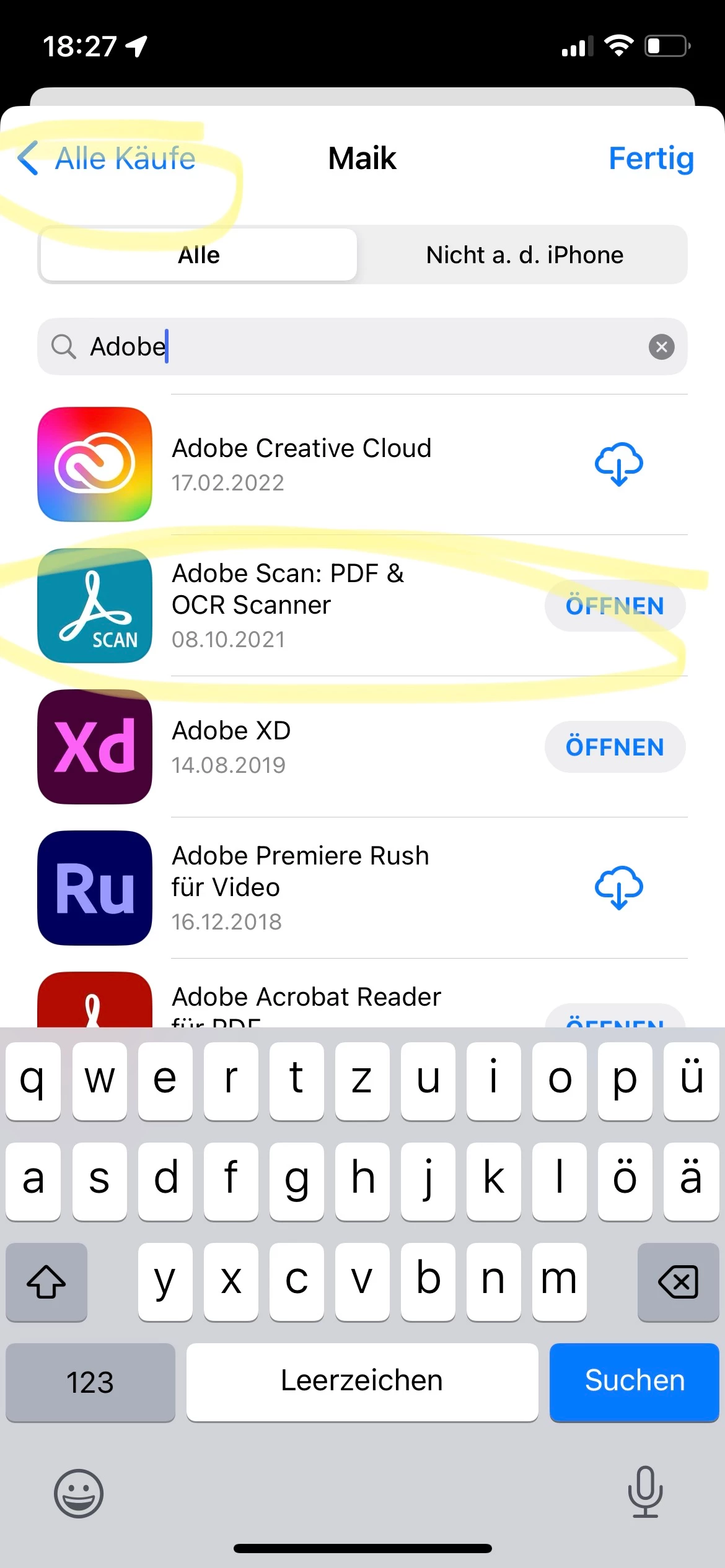Image resolution: width=725 pixels, height=1568 pixels.
Task: Hit the backspace key
Action: (x=678, y=1282)
